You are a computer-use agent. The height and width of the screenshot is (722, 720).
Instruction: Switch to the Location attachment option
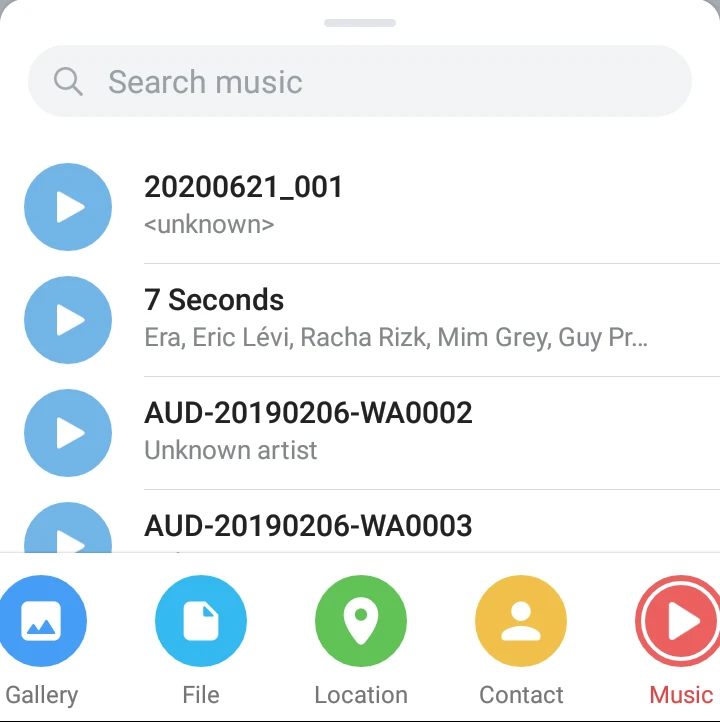(361, 623)
